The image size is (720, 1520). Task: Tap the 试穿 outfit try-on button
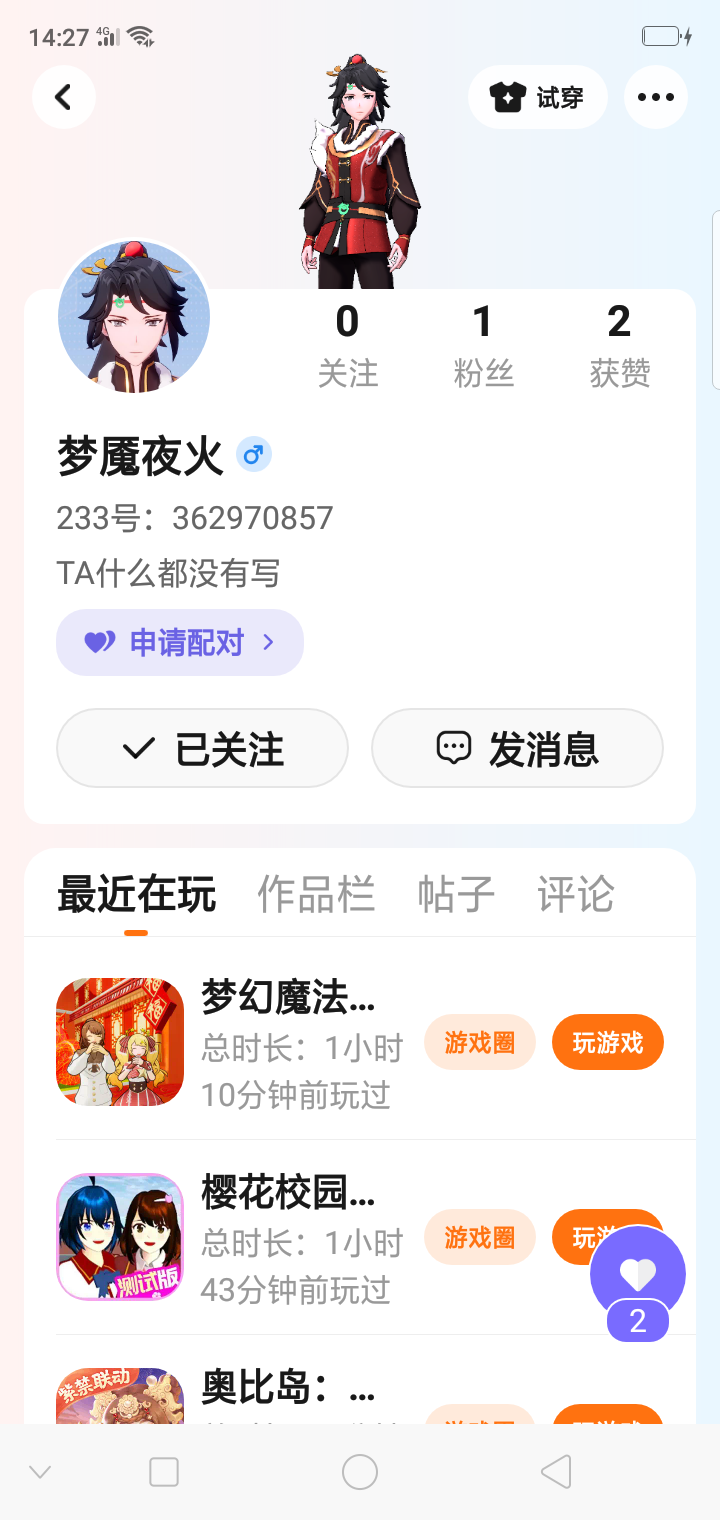click(538, 97)
